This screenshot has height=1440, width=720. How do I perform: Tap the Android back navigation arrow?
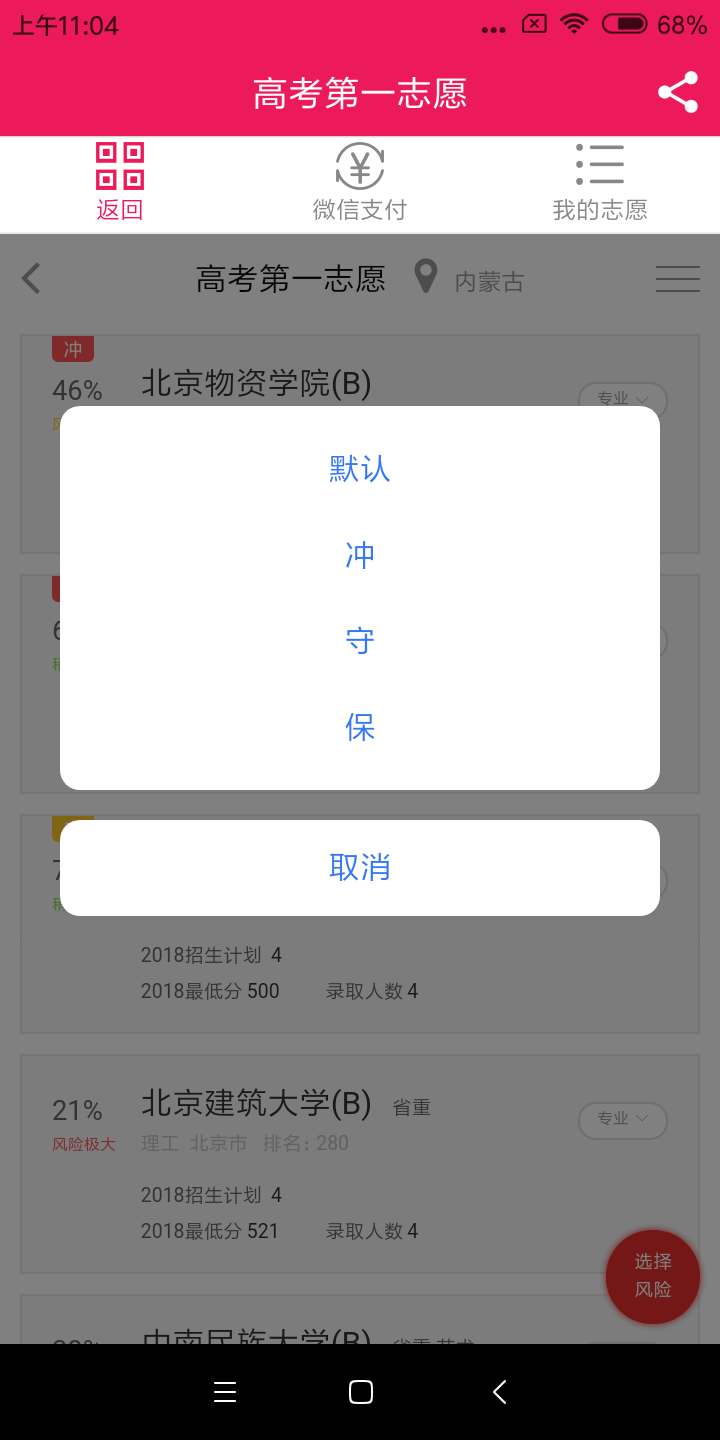(498, 1391)
